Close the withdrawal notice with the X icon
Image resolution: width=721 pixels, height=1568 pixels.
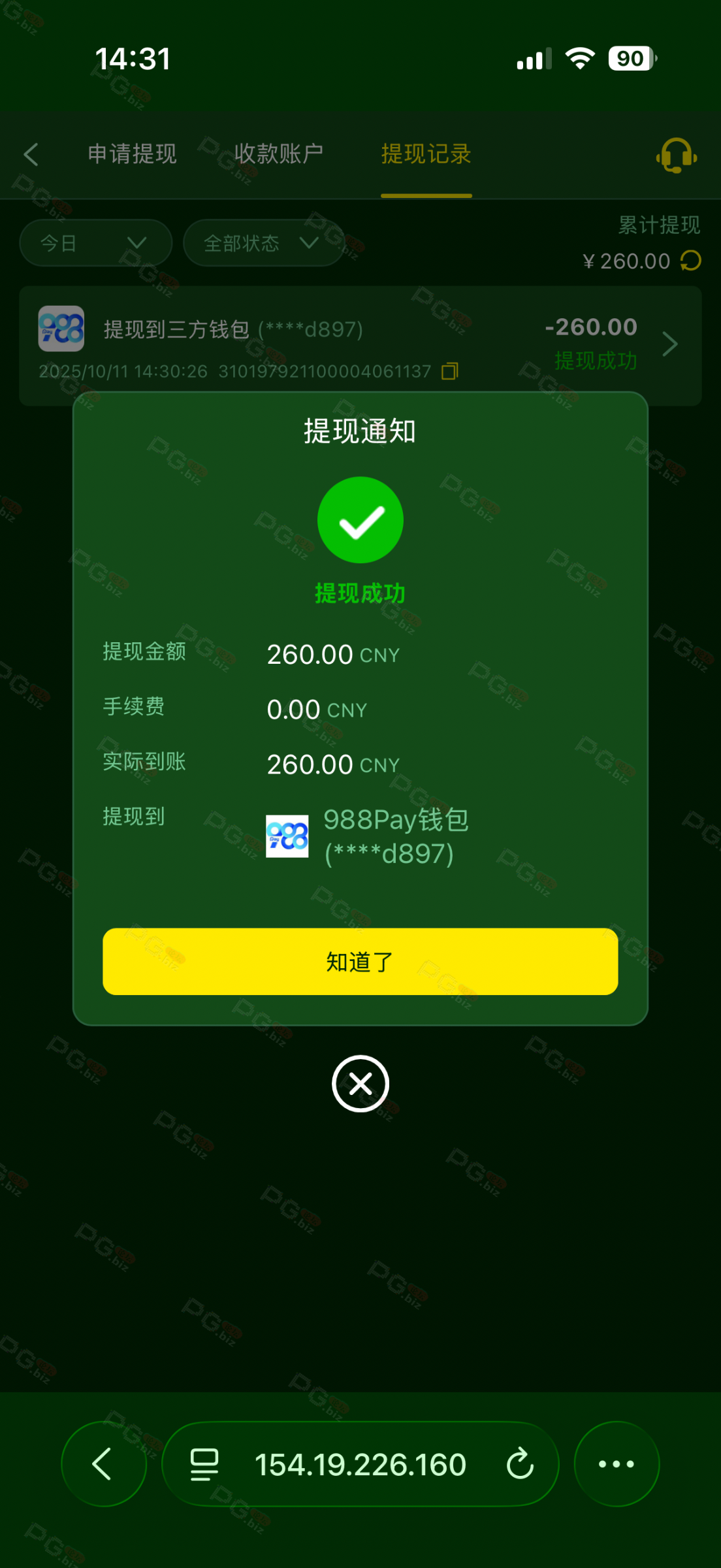[x=360, y=1083]
